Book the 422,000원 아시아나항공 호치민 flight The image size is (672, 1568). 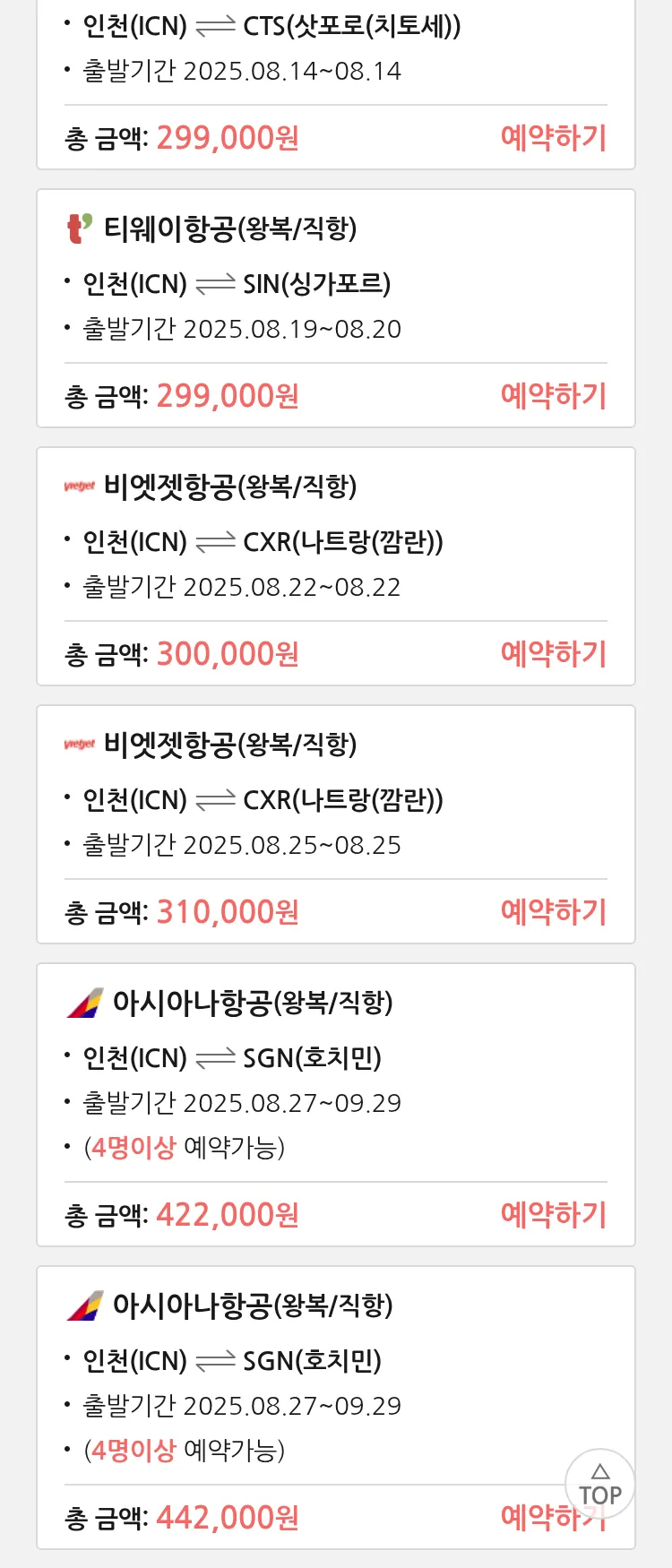tap(553, 1215)
